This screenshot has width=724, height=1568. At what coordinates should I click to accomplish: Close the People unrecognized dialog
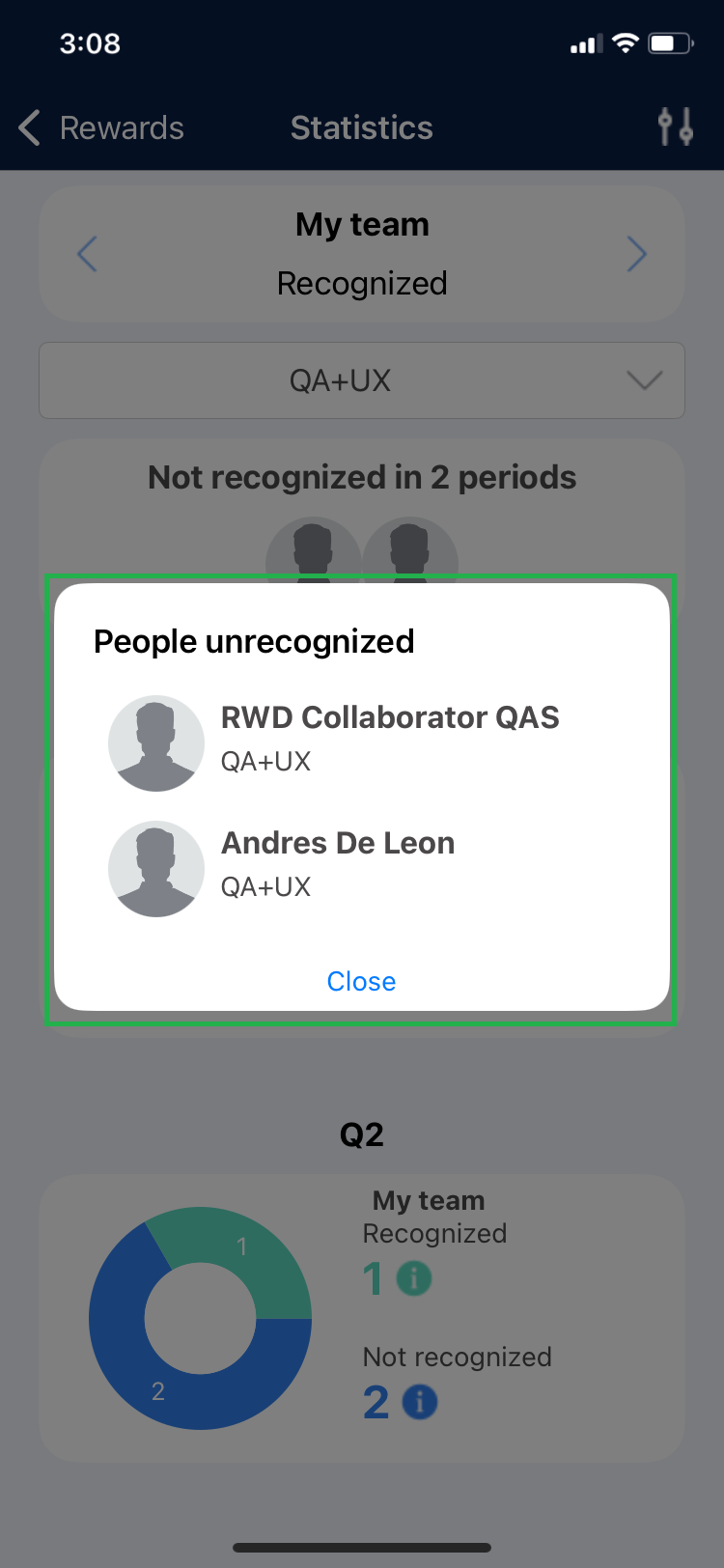pos(361,981)
